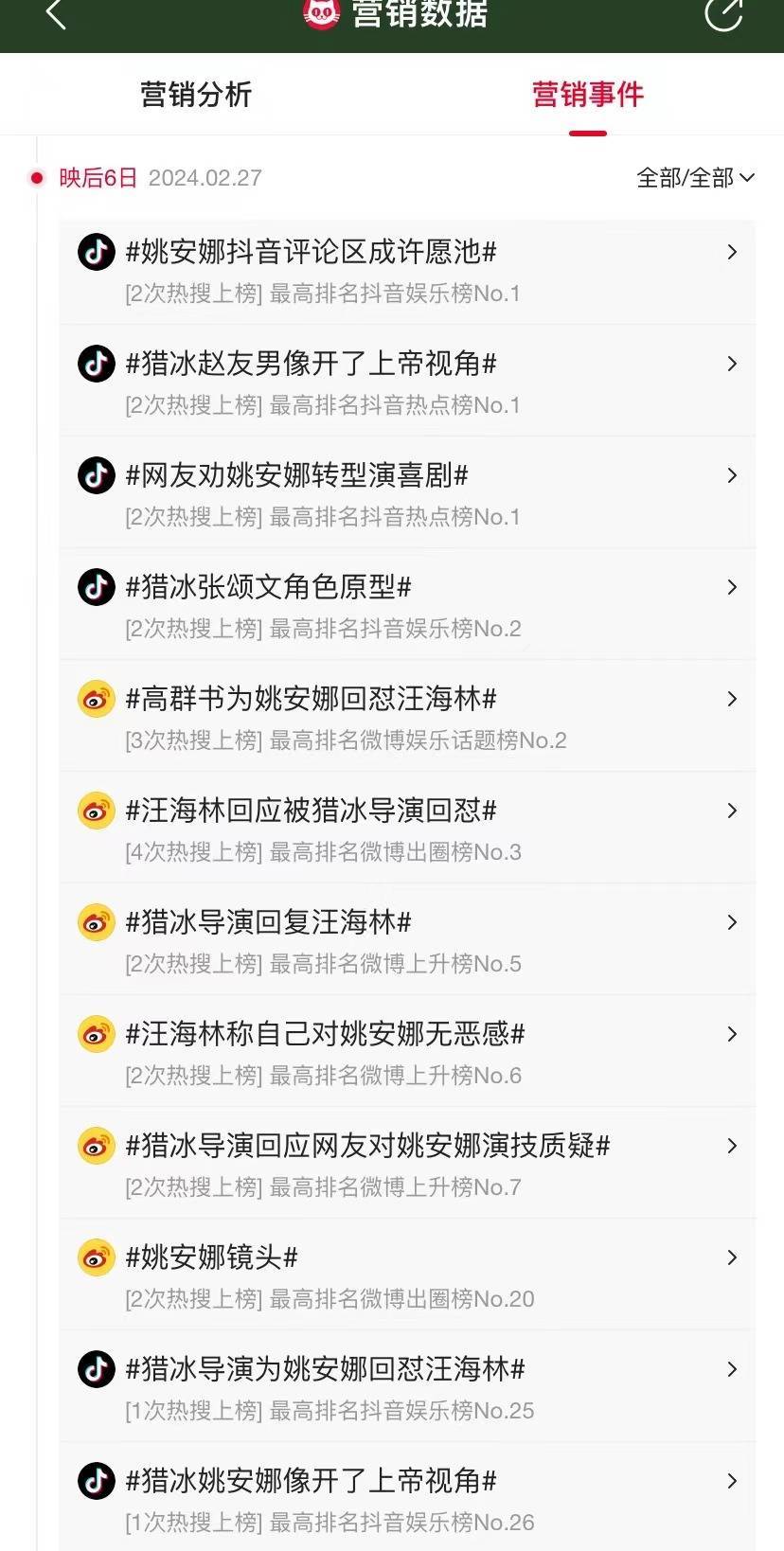
Task: Open the edit icon at top right
Action: coord(722,15)
